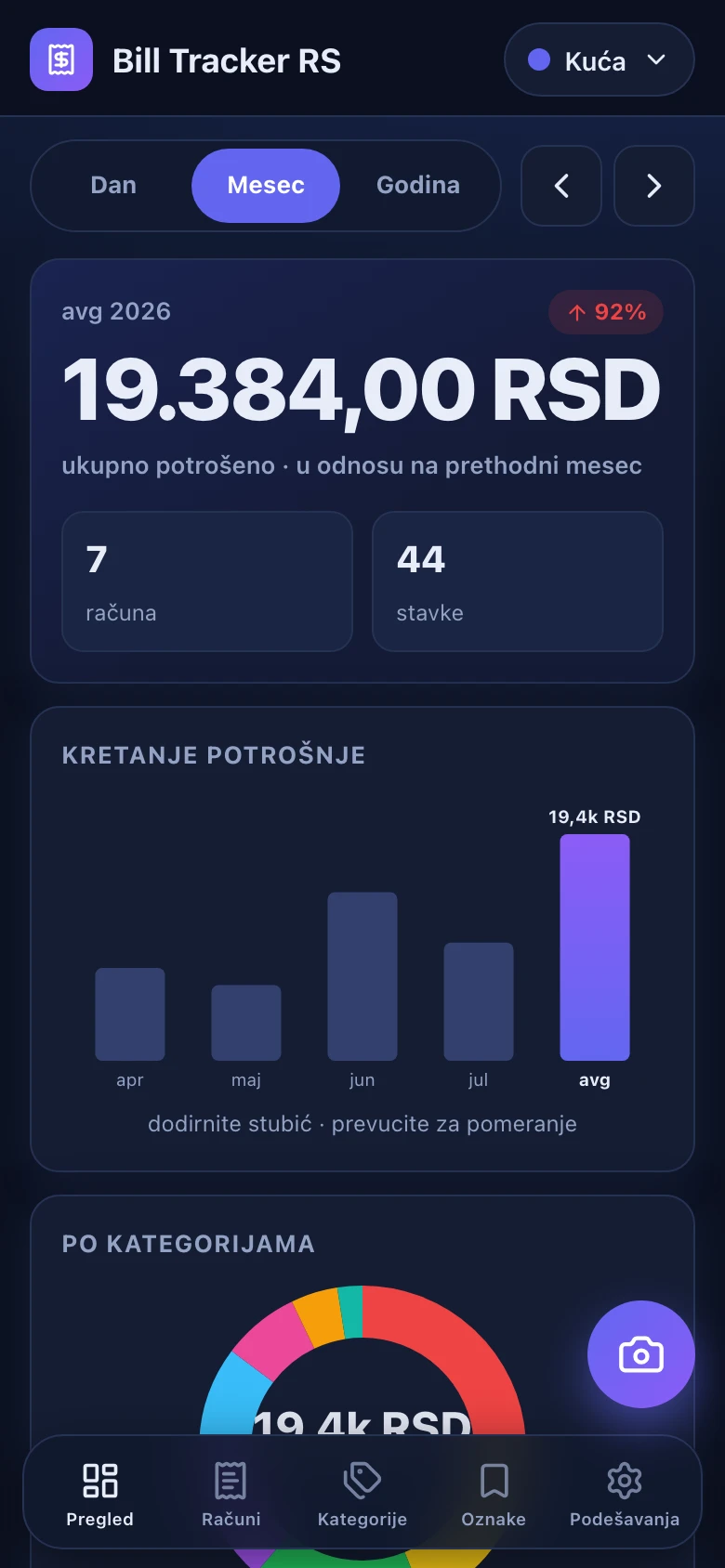Open the 44 stavke card
The width and height of the screenshot is (725, 1568).
(x=518, y=581)
